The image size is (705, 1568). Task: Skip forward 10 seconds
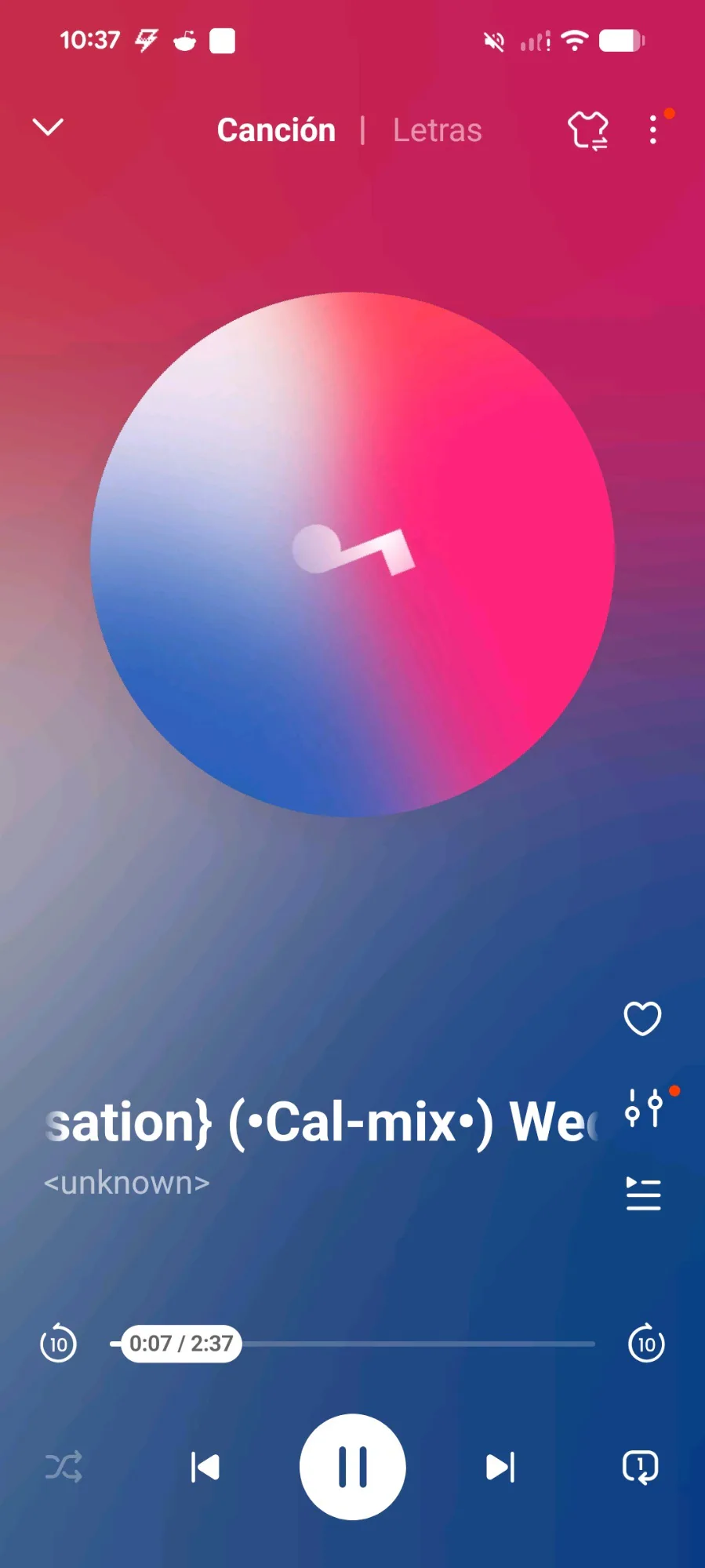646,1344
